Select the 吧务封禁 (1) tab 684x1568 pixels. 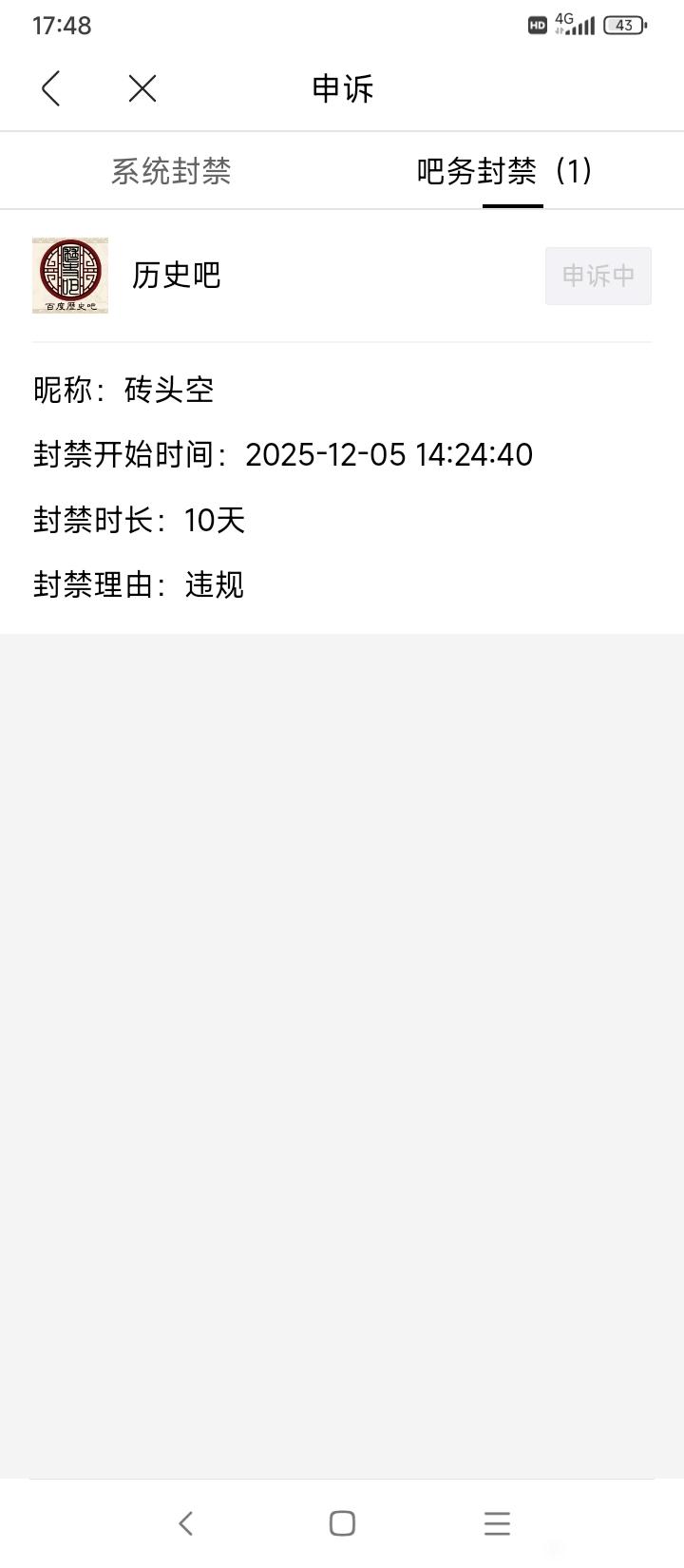pos(505,172)
